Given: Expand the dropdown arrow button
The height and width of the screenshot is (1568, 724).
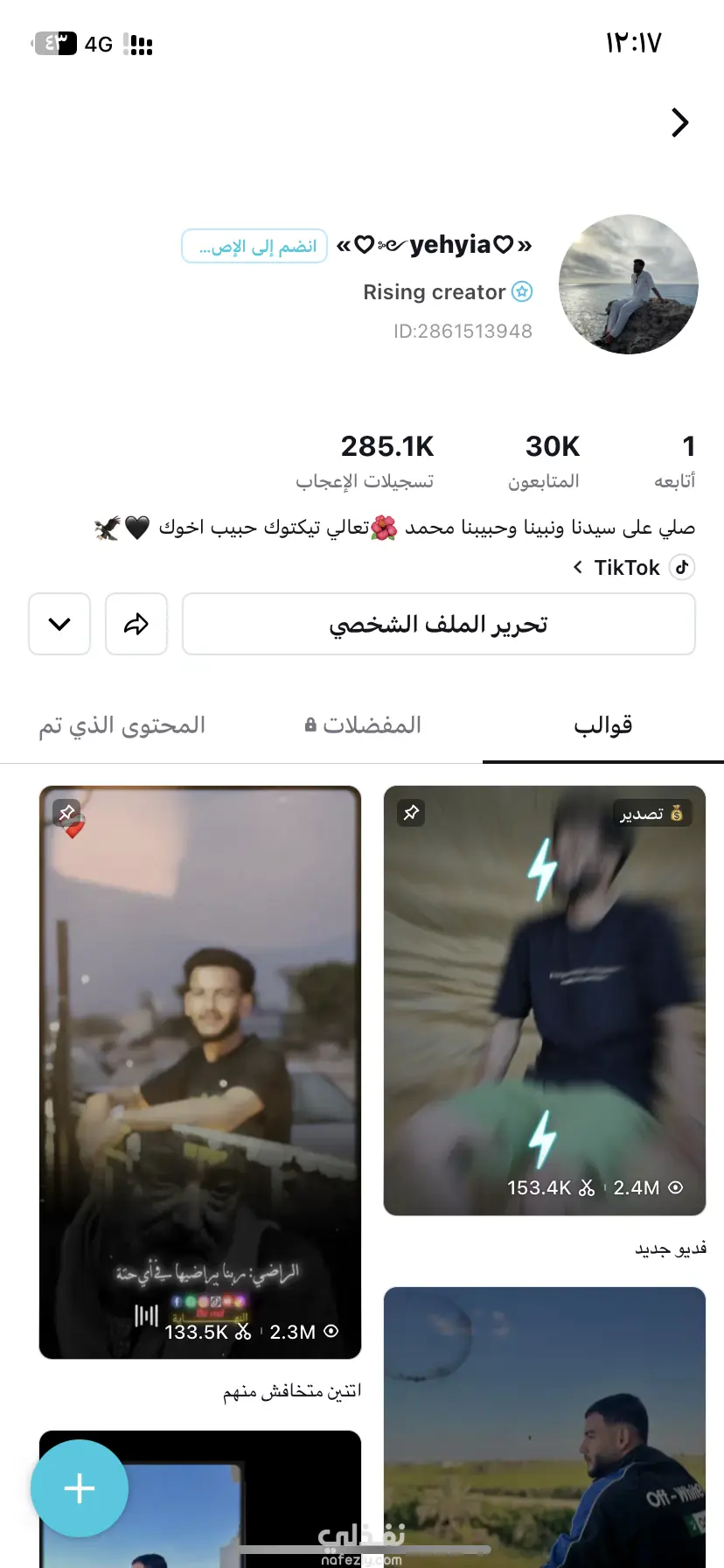Looking at the screenshot, I should coord(59,624).
